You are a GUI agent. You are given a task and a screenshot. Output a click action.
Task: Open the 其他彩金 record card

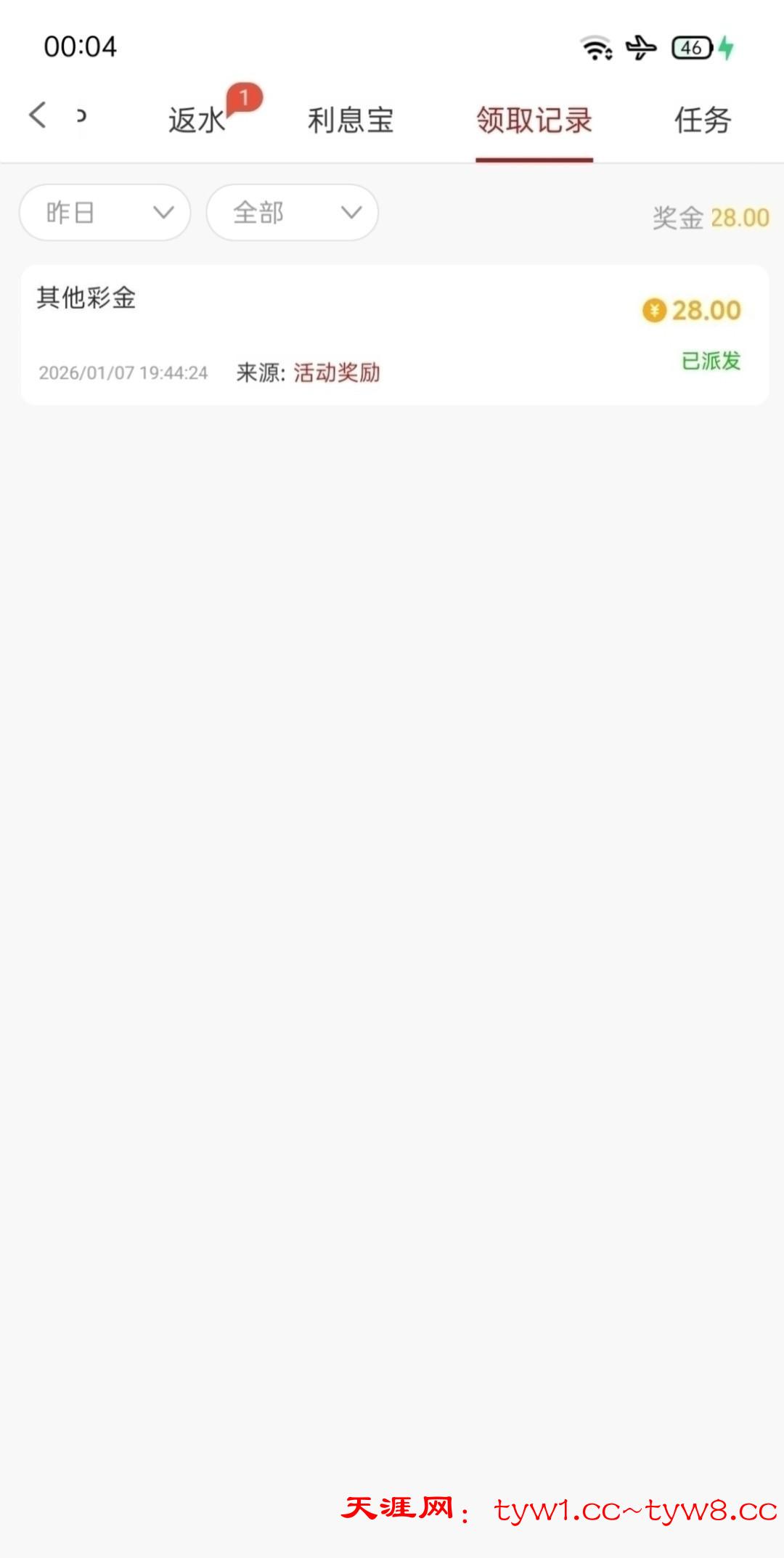[394, 335]
